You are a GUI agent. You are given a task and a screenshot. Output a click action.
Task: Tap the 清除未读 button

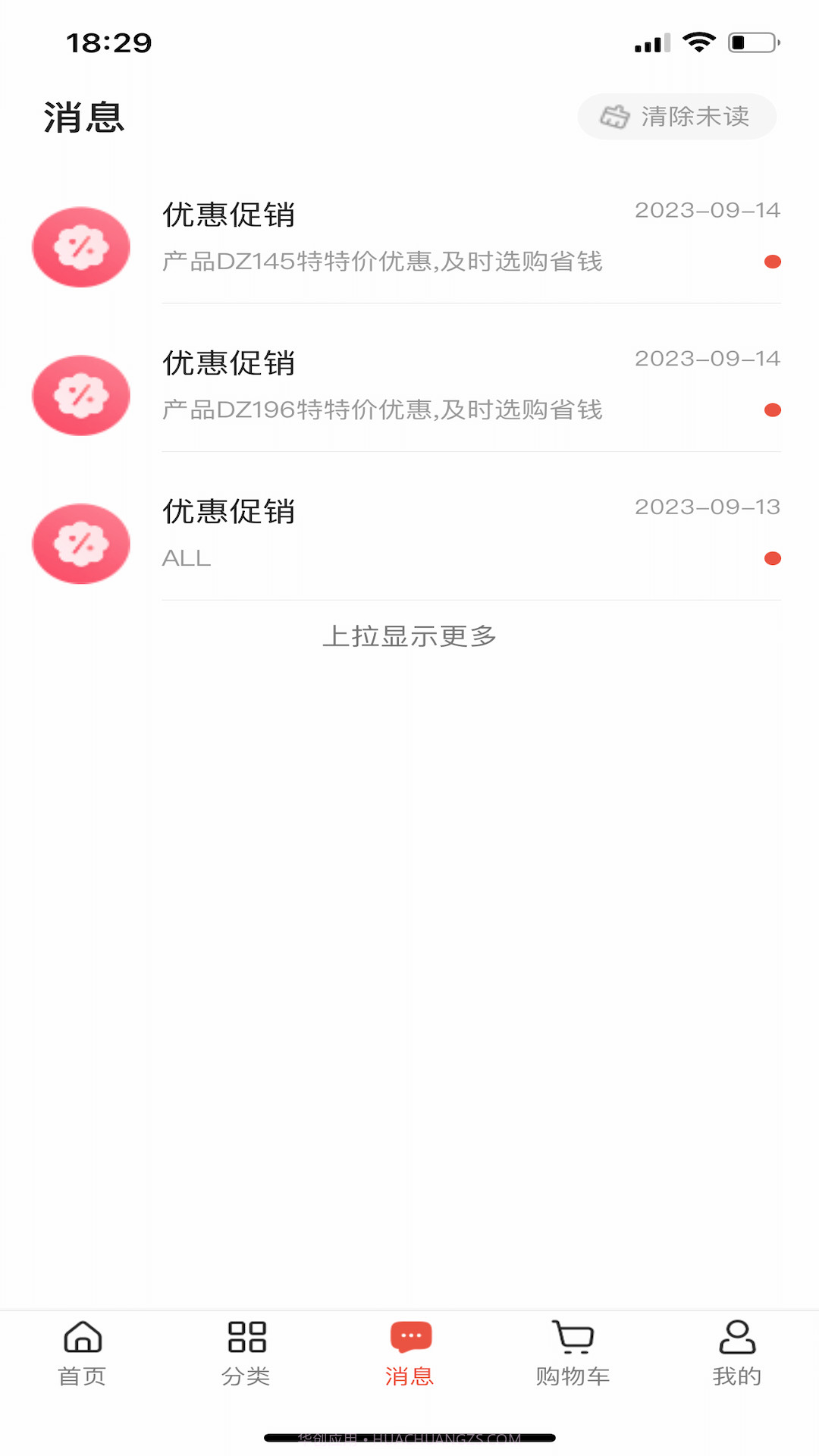tap(677, 115)
